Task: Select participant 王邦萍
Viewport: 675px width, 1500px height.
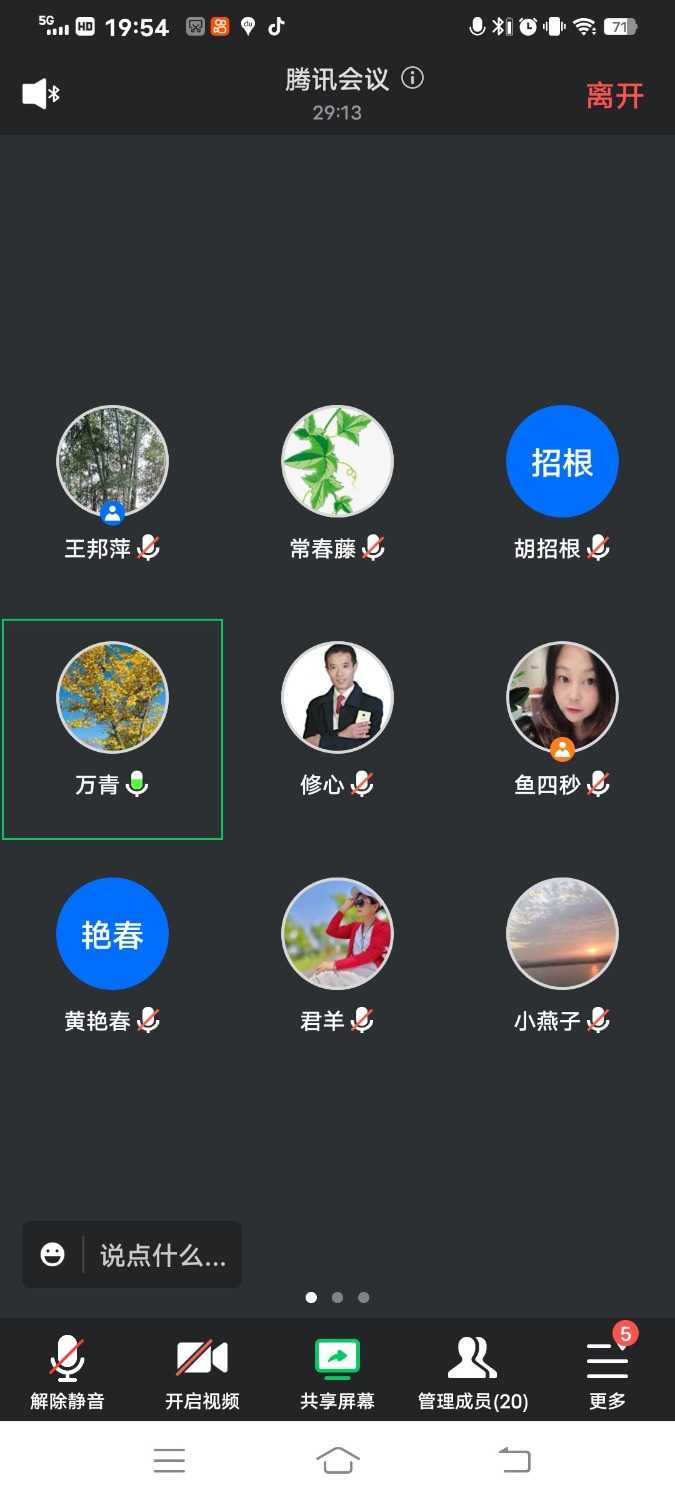Action: point(112,462)
